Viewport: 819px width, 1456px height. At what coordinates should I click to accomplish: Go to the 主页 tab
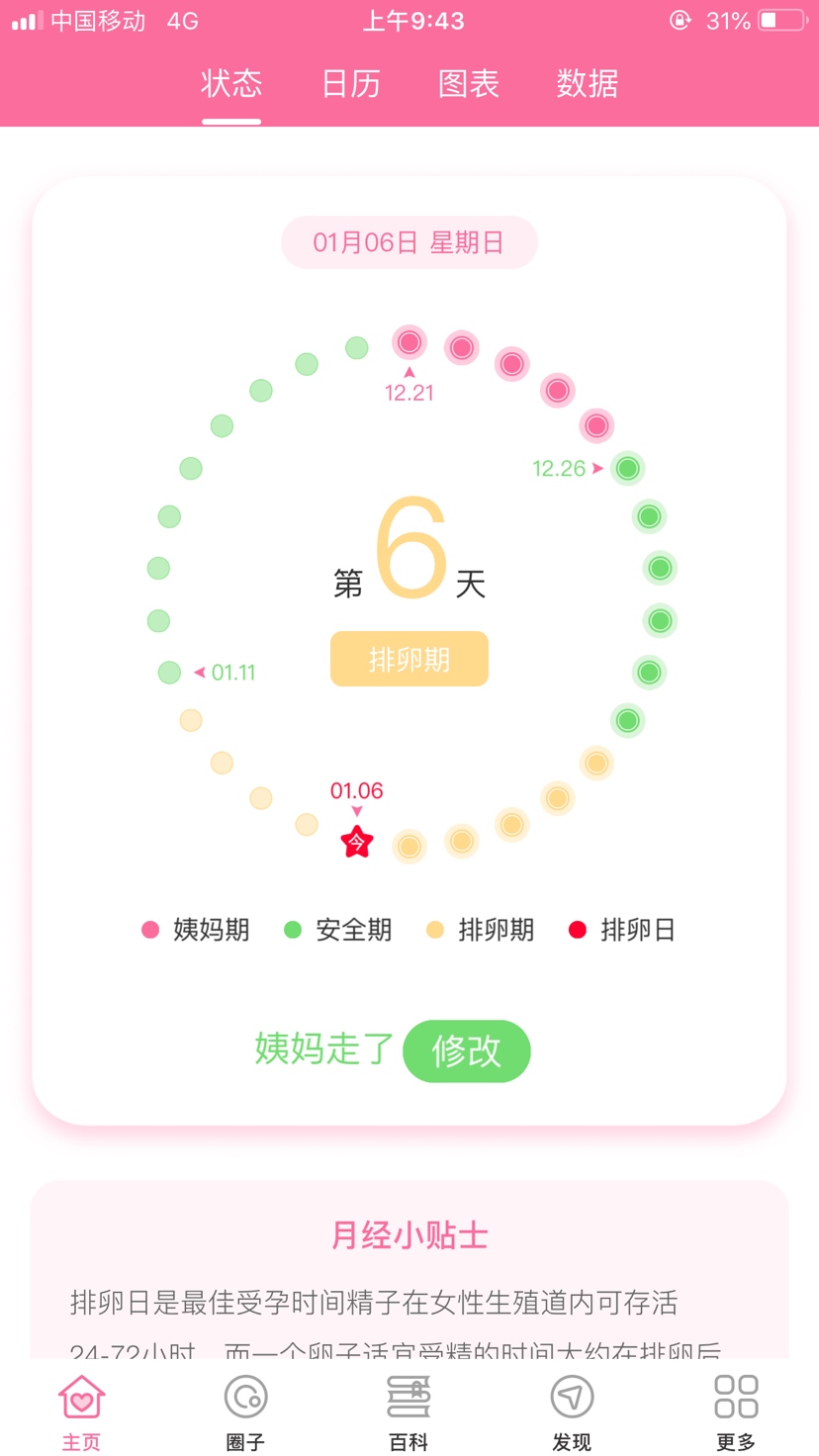click(81, 1411)
